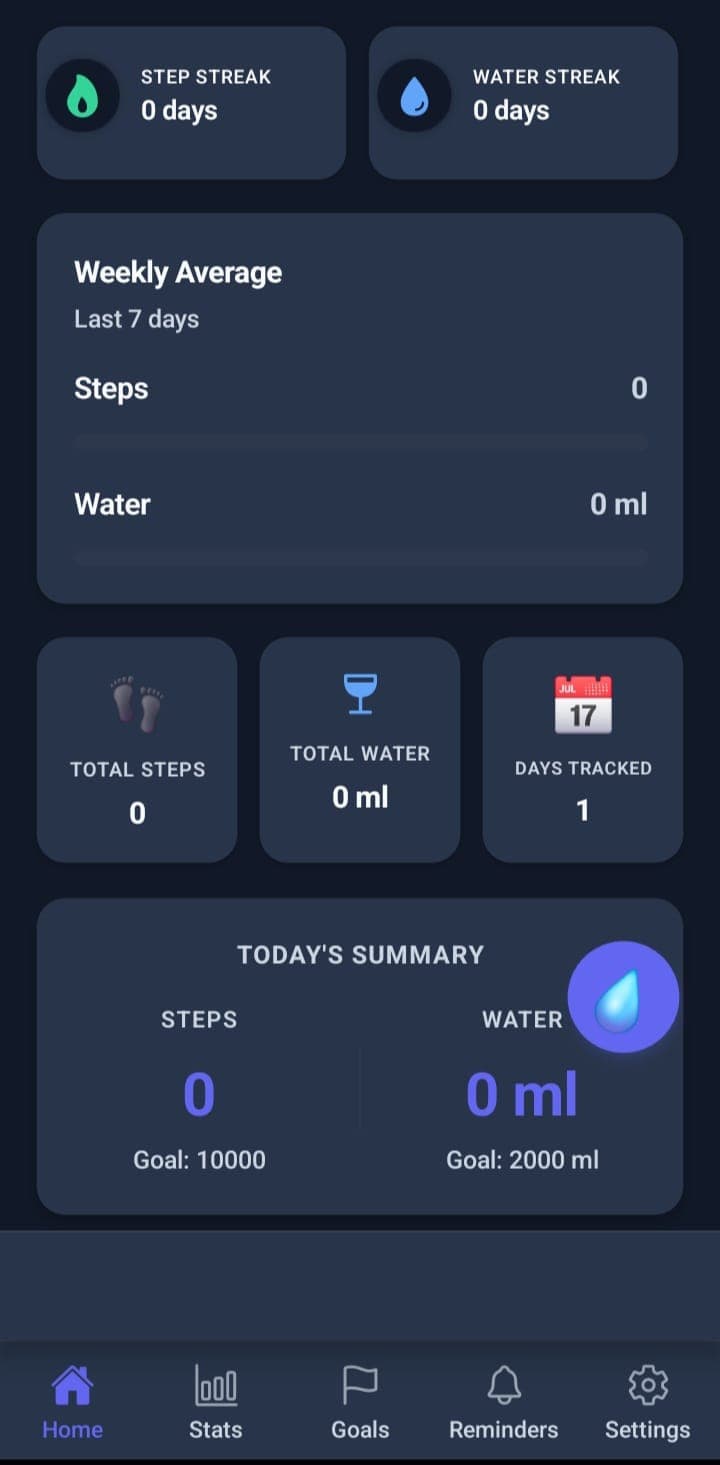Click the blue water streak drop icon
Screen dimensions: 720x1465
point(414,94)
